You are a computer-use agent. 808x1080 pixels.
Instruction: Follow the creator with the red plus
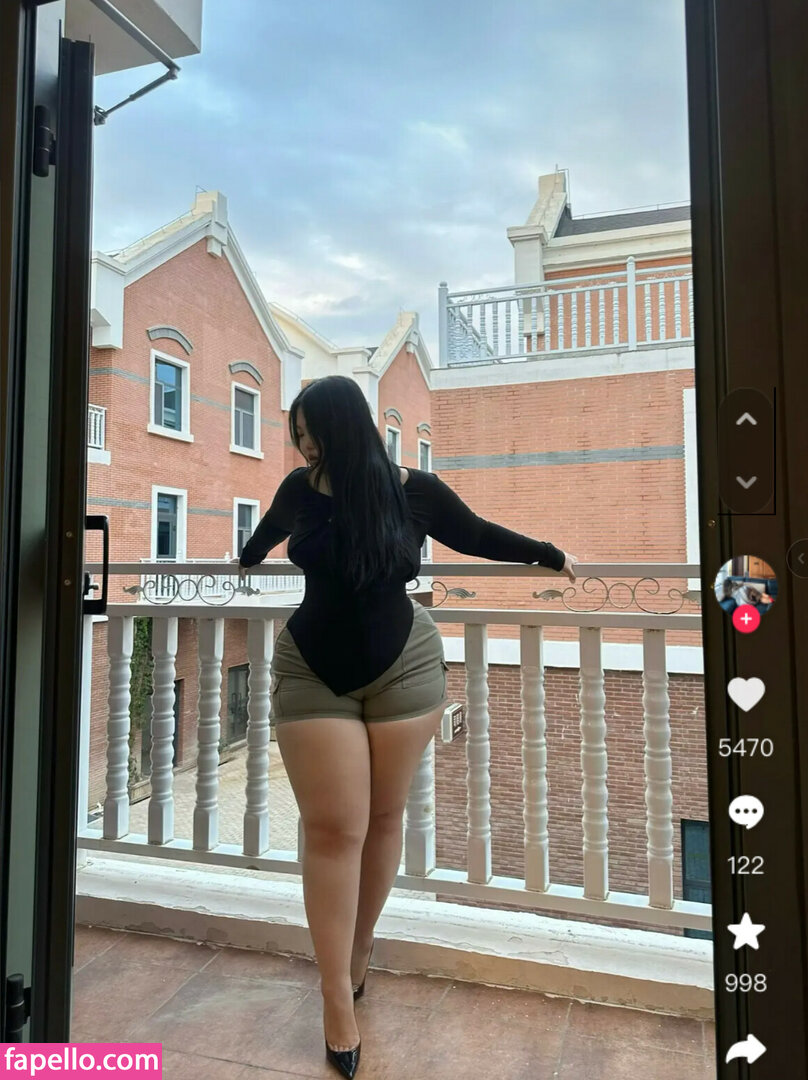pyautogui.click(x=745, y=619)
